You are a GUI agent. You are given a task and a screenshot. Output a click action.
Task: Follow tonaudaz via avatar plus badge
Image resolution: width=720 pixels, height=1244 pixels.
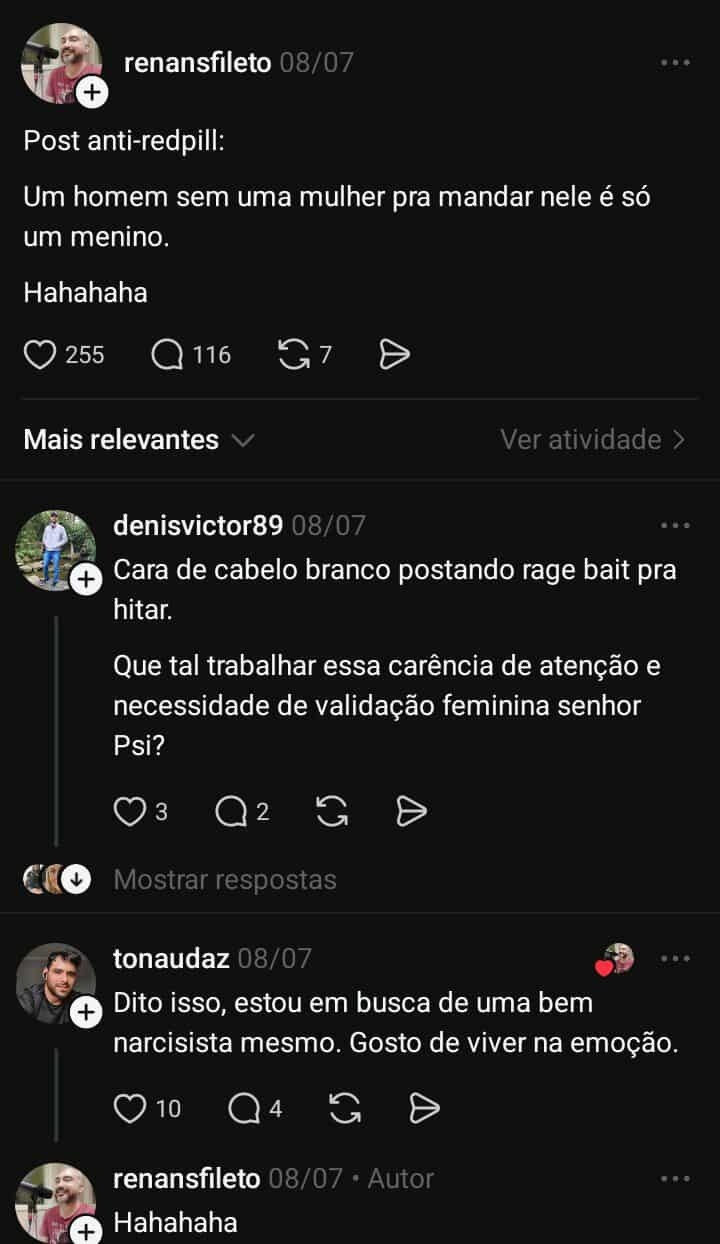pos(87,1013)
